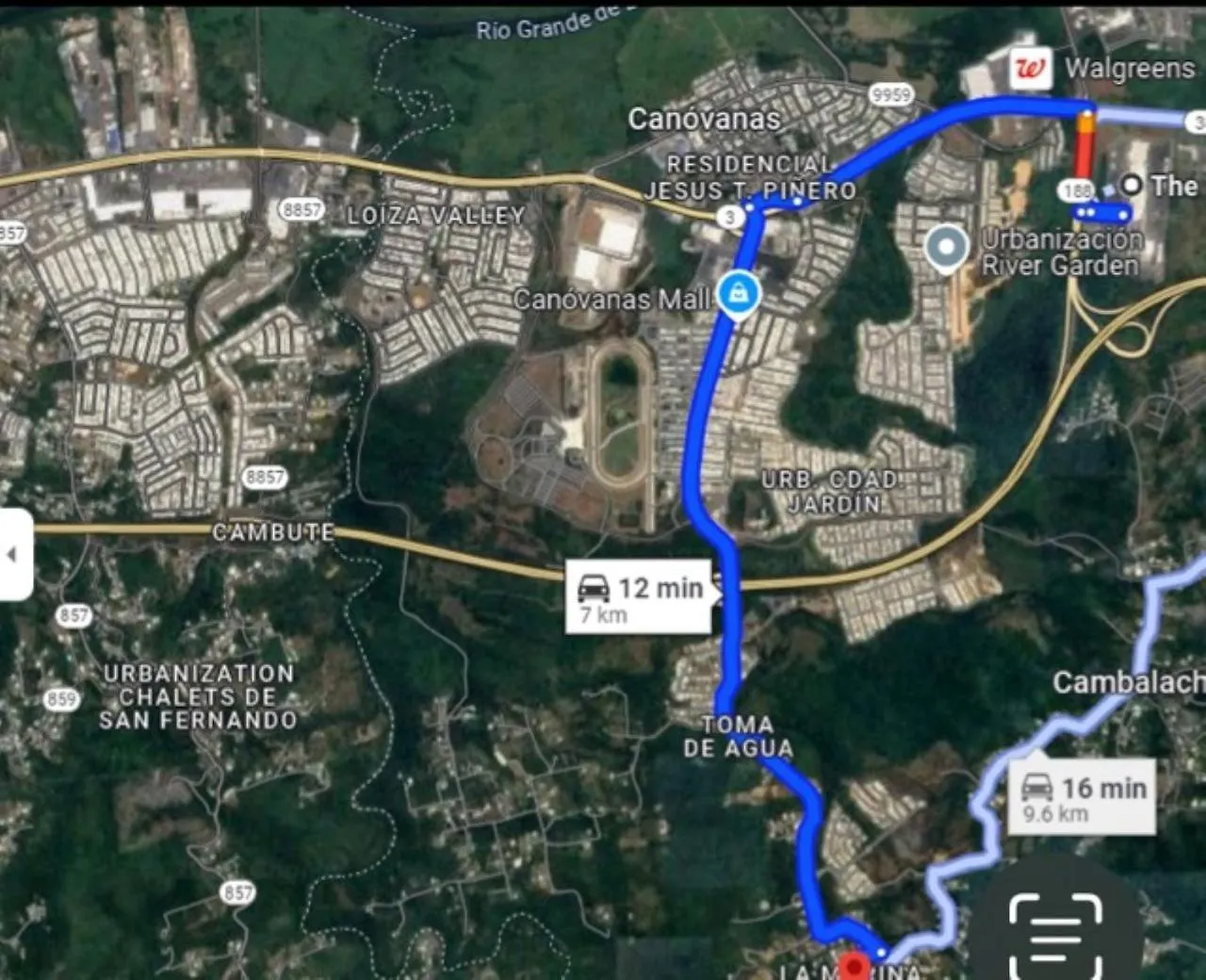Expand the collapsed side panel arrow
Image resolution: width=1206 pixels, height=980 pixels.
(x=13, y=554)
